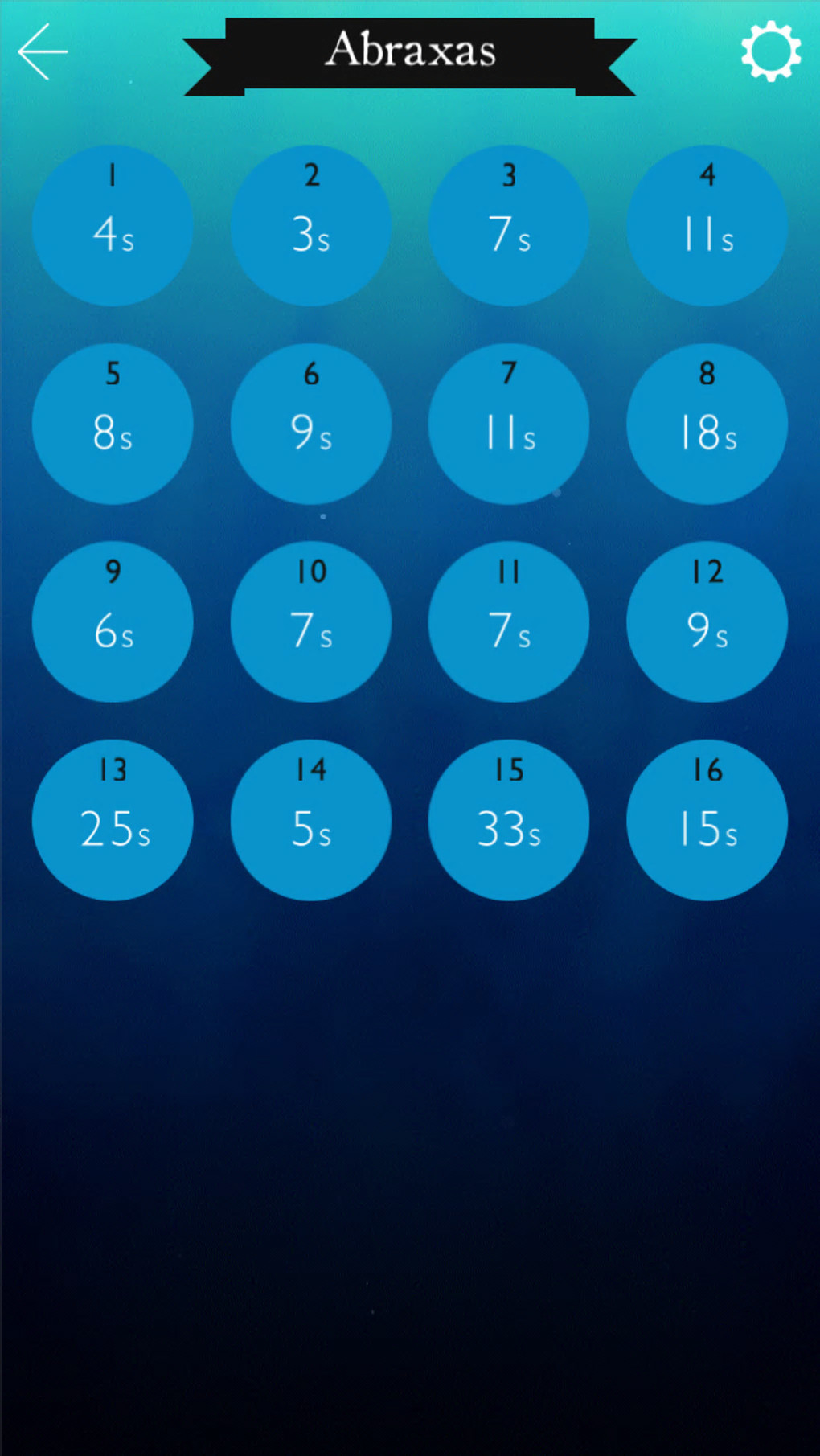Select level 2 showing 3s
The width and height of the screenshot is (820, 1456).
click(311, 225)
